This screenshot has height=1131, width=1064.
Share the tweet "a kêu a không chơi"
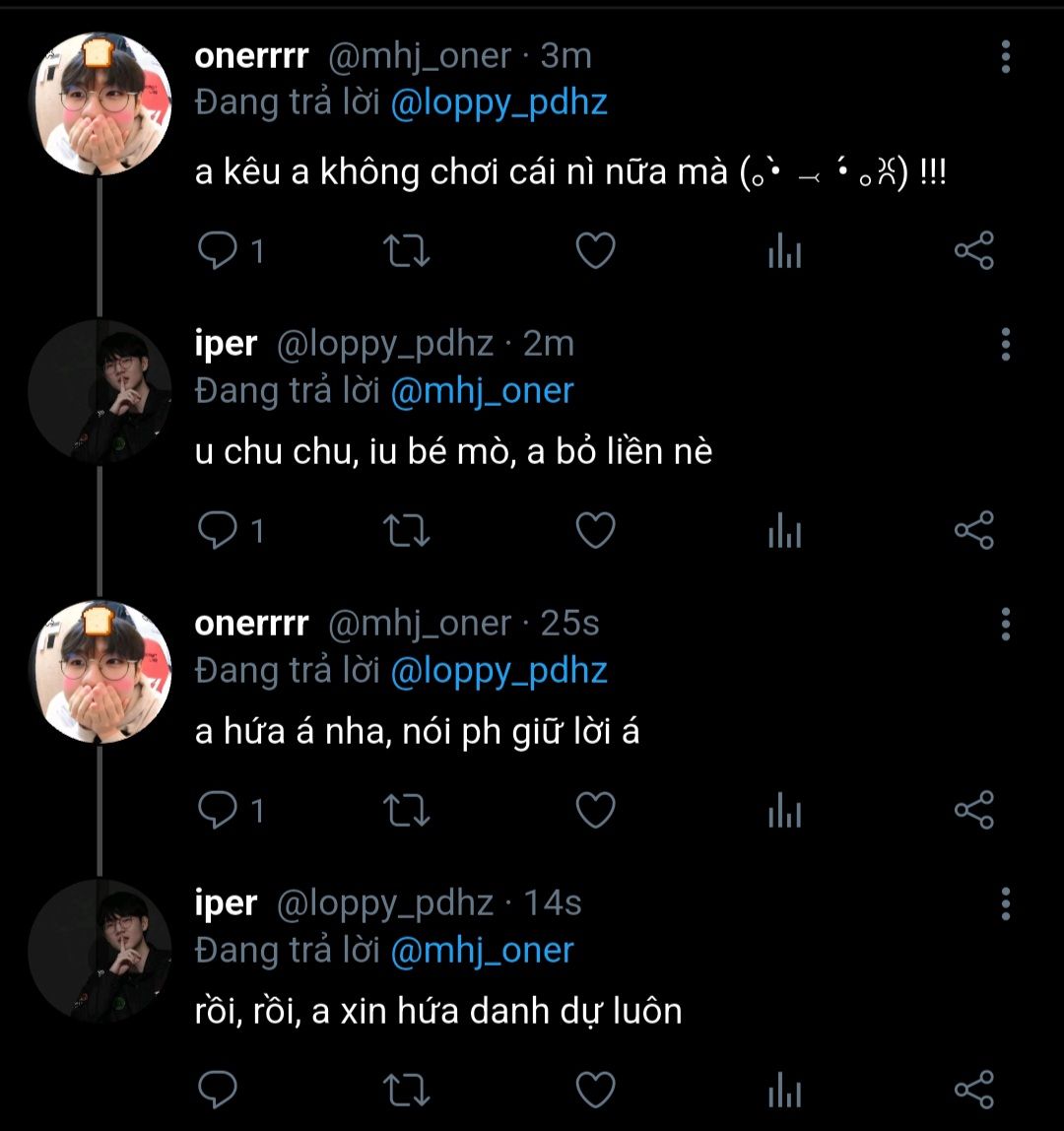coord(974,252)
